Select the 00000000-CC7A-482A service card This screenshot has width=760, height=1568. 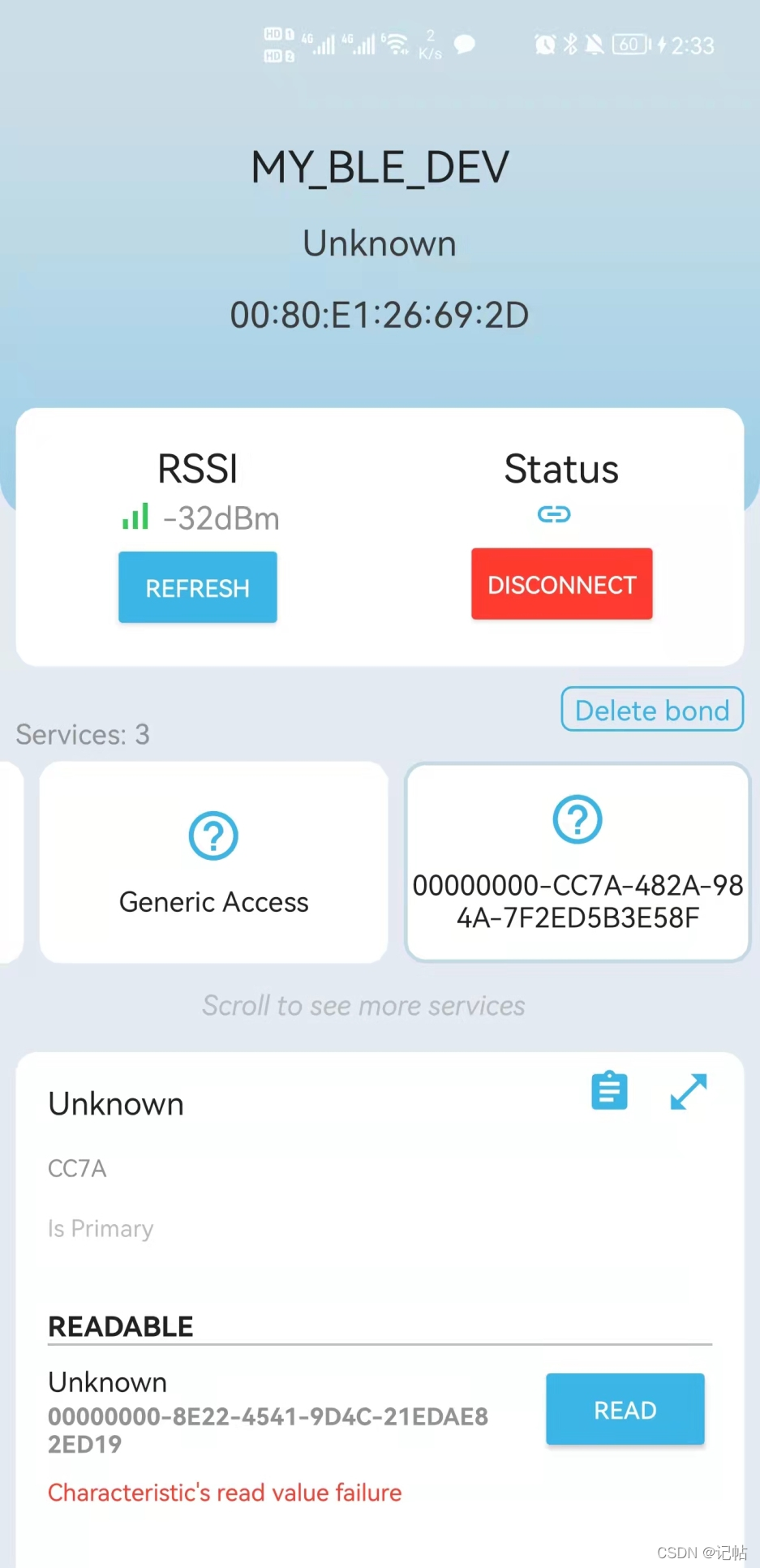(x=578, y=862)
